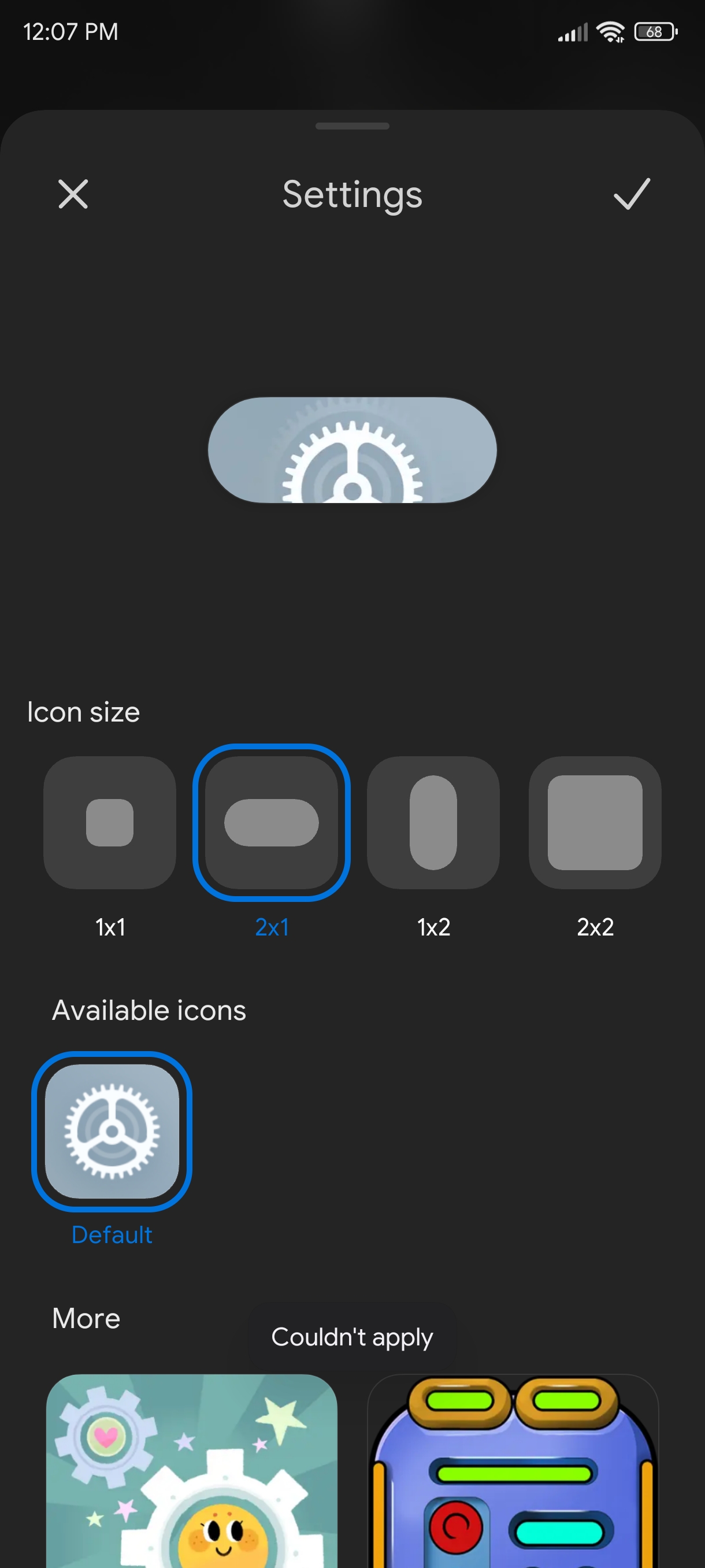Image resolution: width=705 pixels, height=1568 pixels.
Task: Close the Settings icon sheet
Action: [x=73, y=194]
